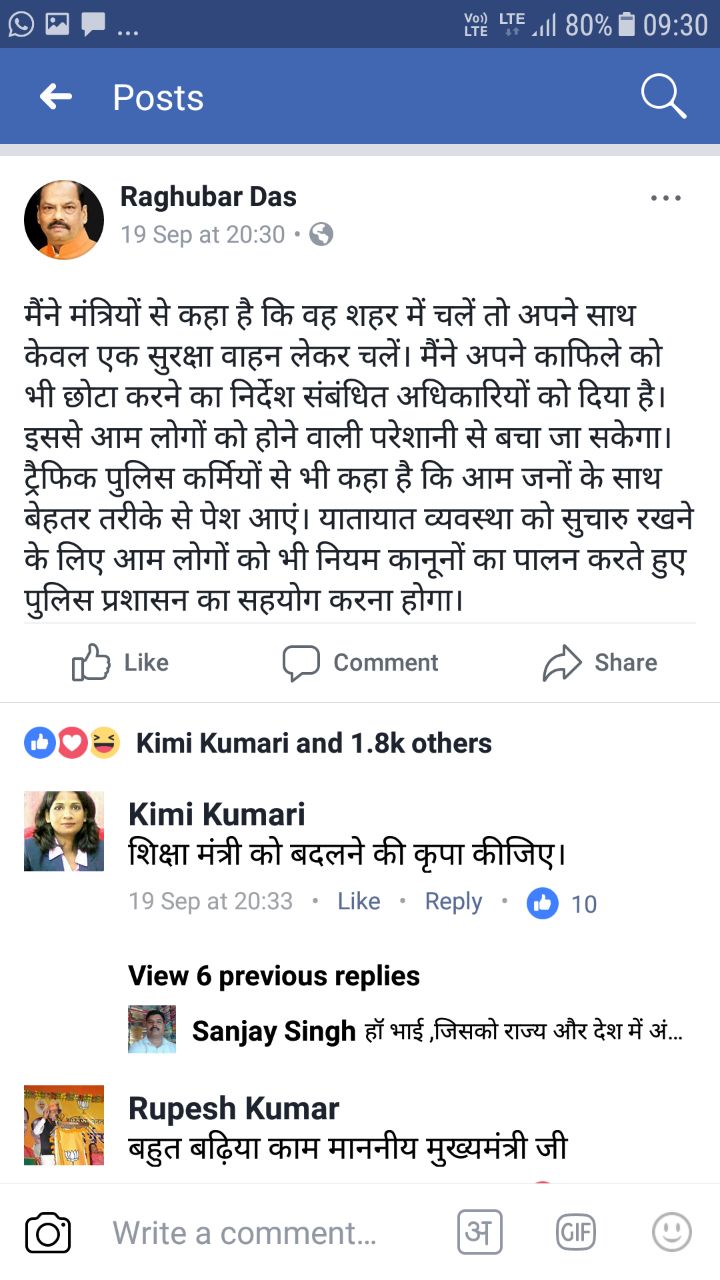Open Kimi Kumari's profile from her comment

coord(217,814)
